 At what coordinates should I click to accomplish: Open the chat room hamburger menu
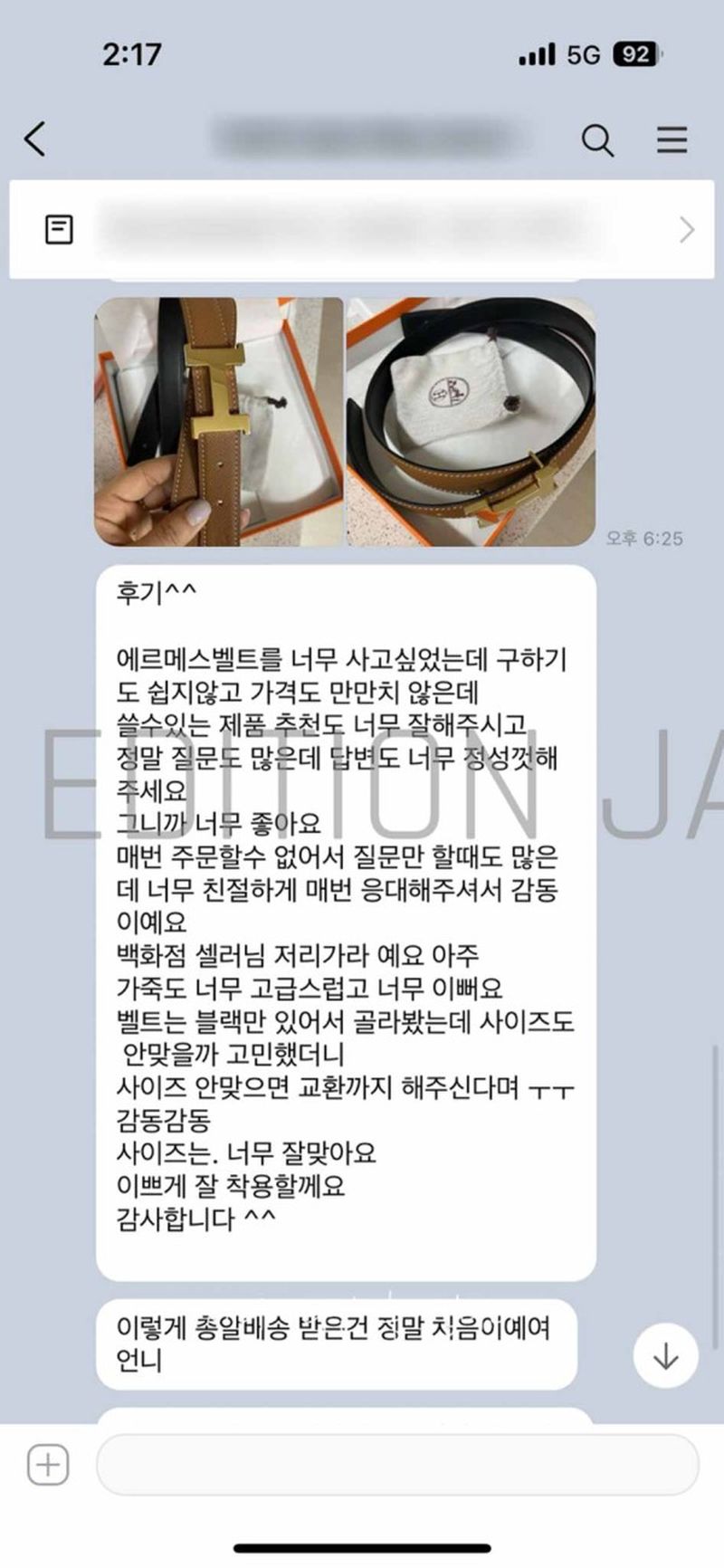tap(672, 140)
